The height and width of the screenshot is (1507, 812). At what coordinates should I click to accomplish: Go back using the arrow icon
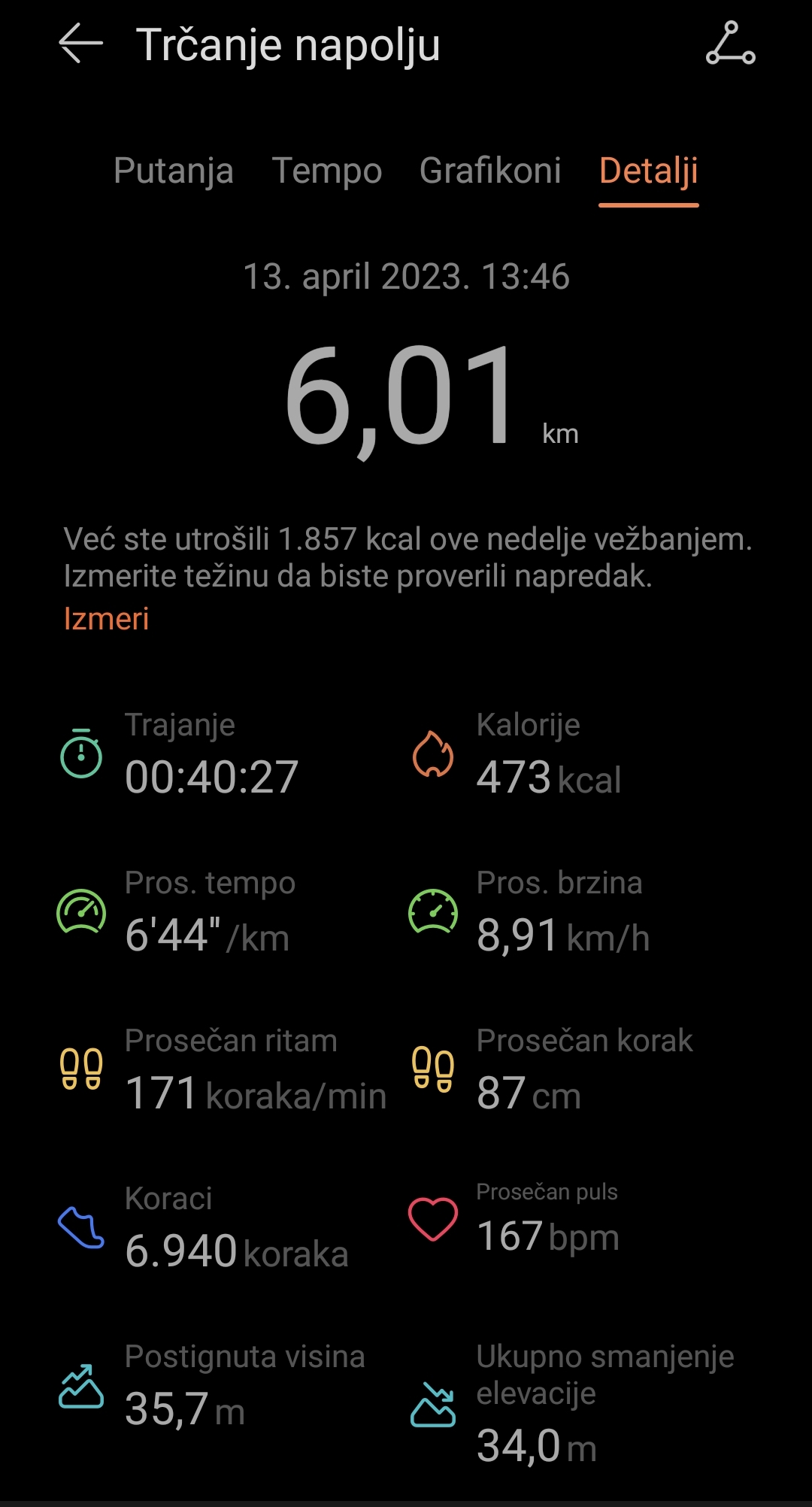80,44
